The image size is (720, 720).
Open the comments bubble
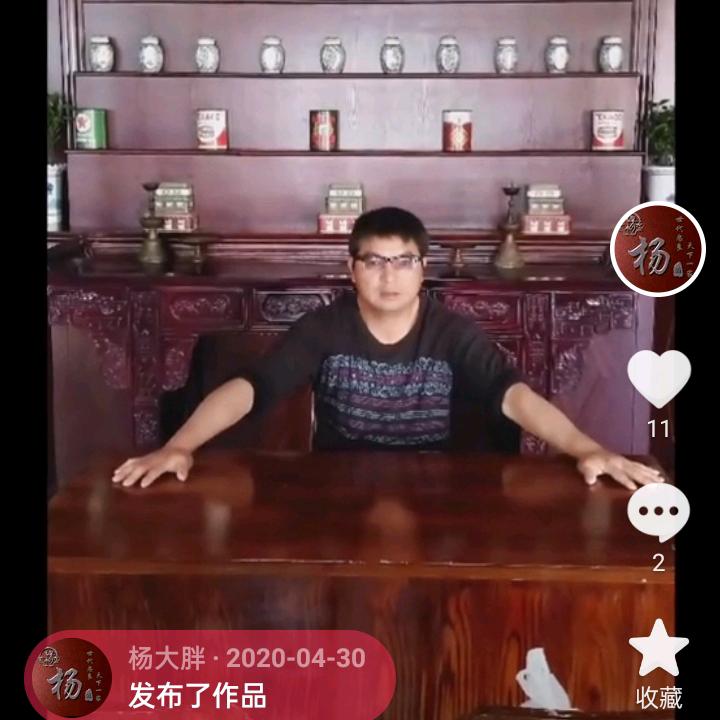click(x=658, y=512)
